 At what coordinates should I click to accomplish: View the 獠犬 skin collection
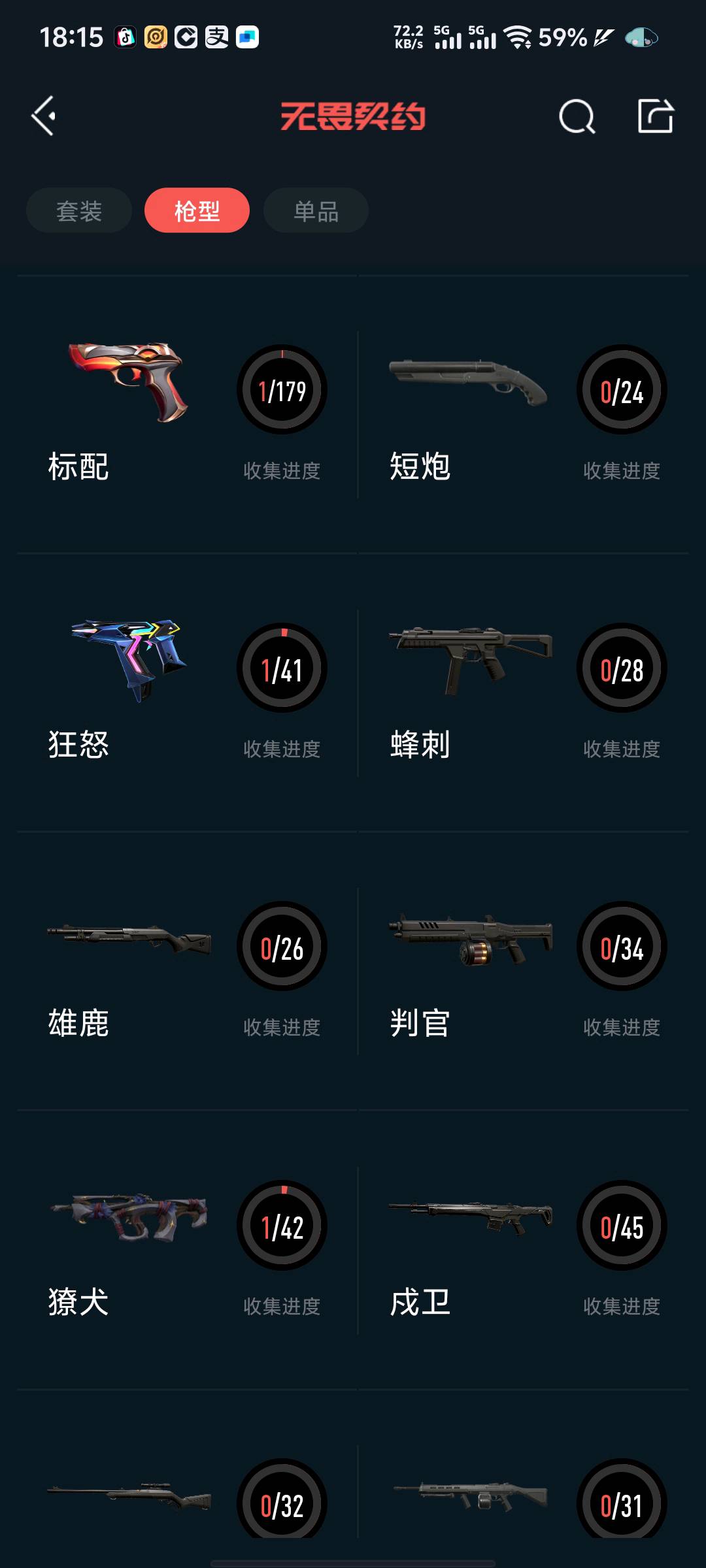[186, 1249]
